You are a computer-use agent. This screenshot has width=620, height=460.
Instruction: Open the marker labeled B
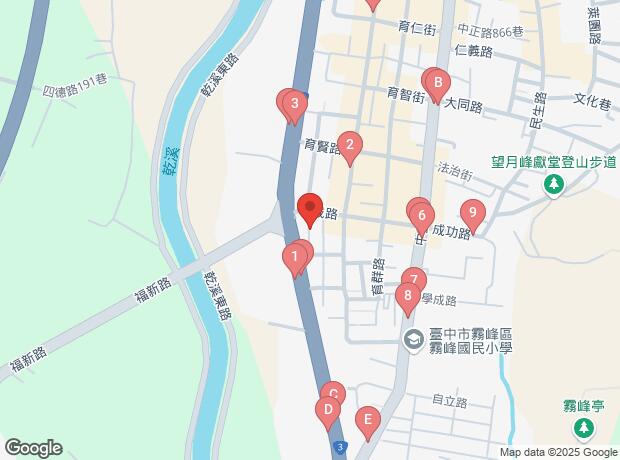click(x=437, y=82)
